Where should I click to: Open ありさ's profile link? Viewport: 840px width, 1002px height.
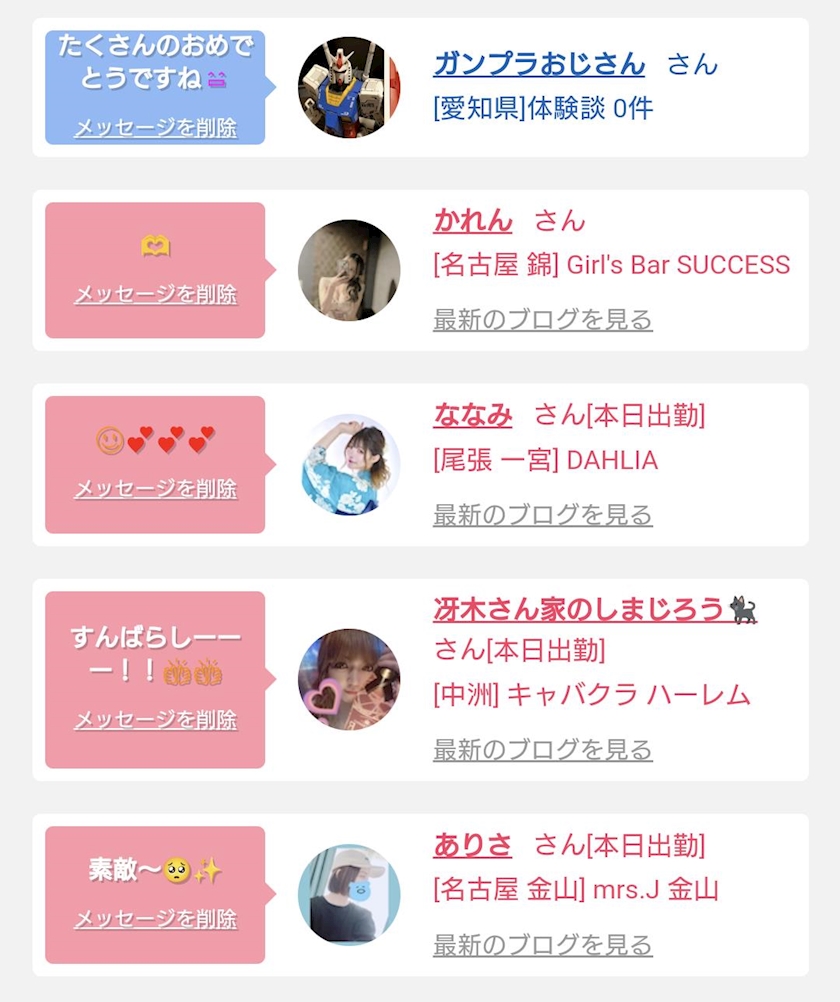click(x=472, y=845)
